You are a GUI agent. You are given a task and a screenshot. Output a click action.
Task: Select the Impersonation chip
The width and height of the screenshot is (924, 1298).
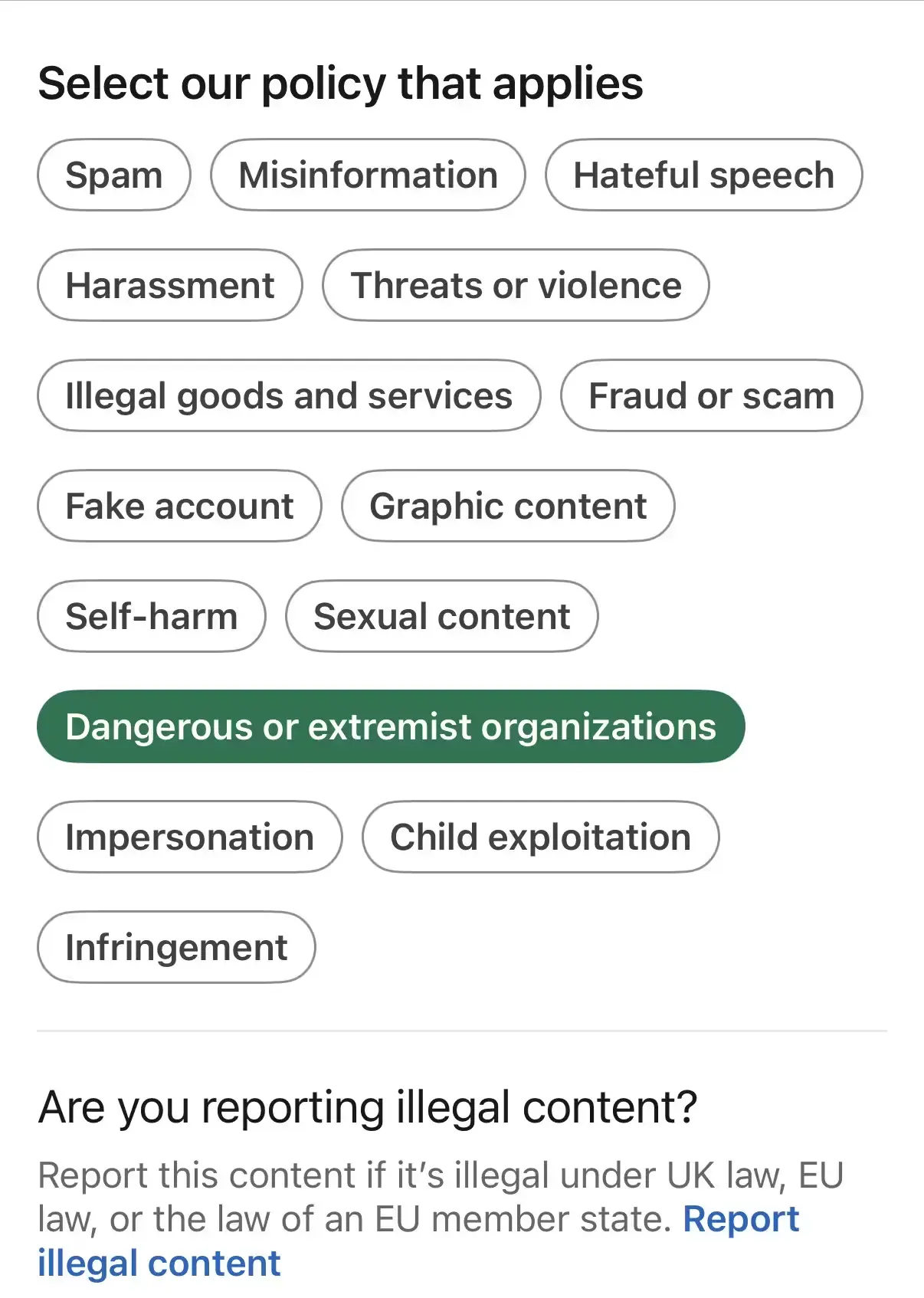(x=189, y=837)
